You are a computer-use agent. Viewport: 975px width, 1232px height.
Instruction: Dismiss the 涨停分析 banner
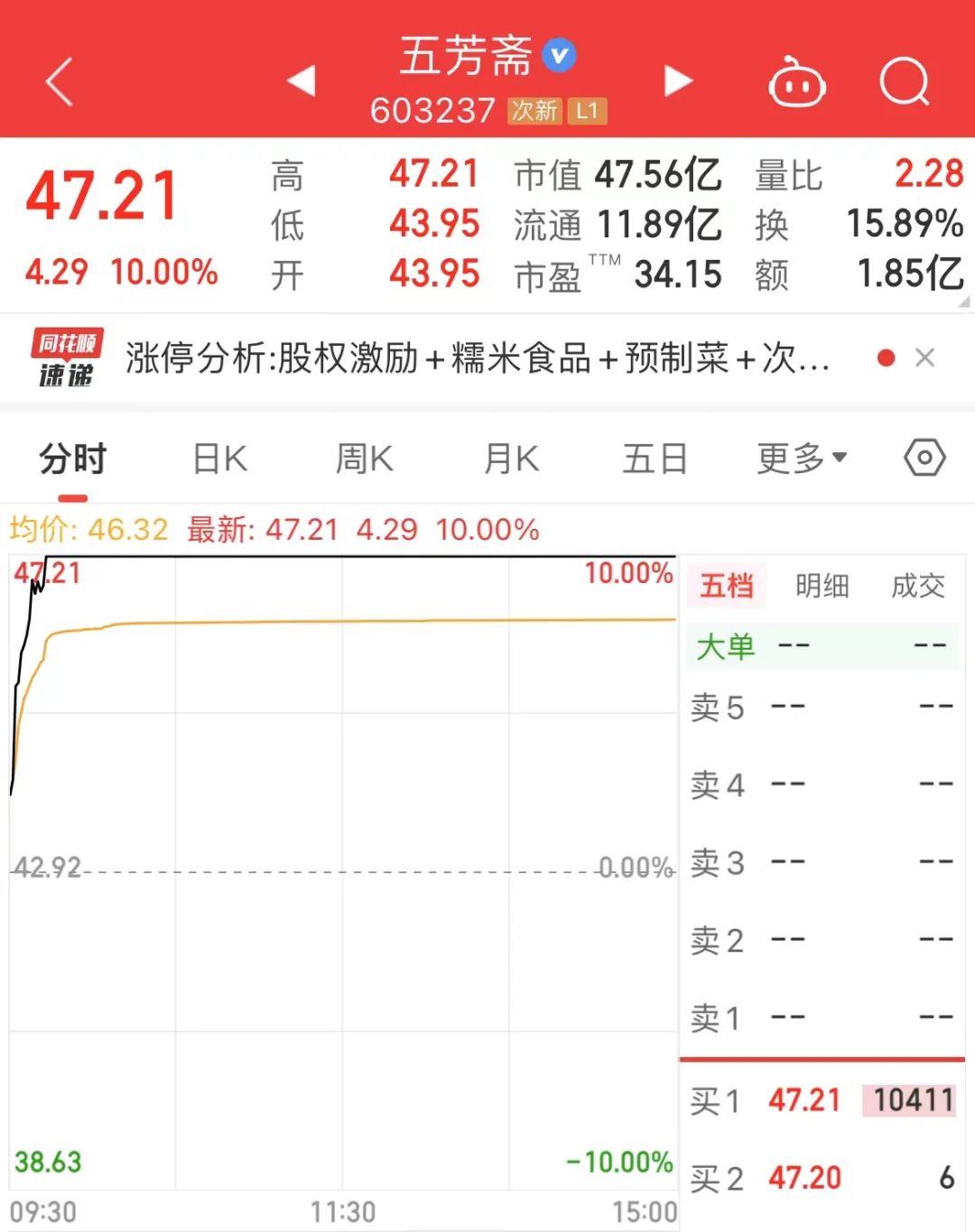pyautogui.click(x=924, y=358)
